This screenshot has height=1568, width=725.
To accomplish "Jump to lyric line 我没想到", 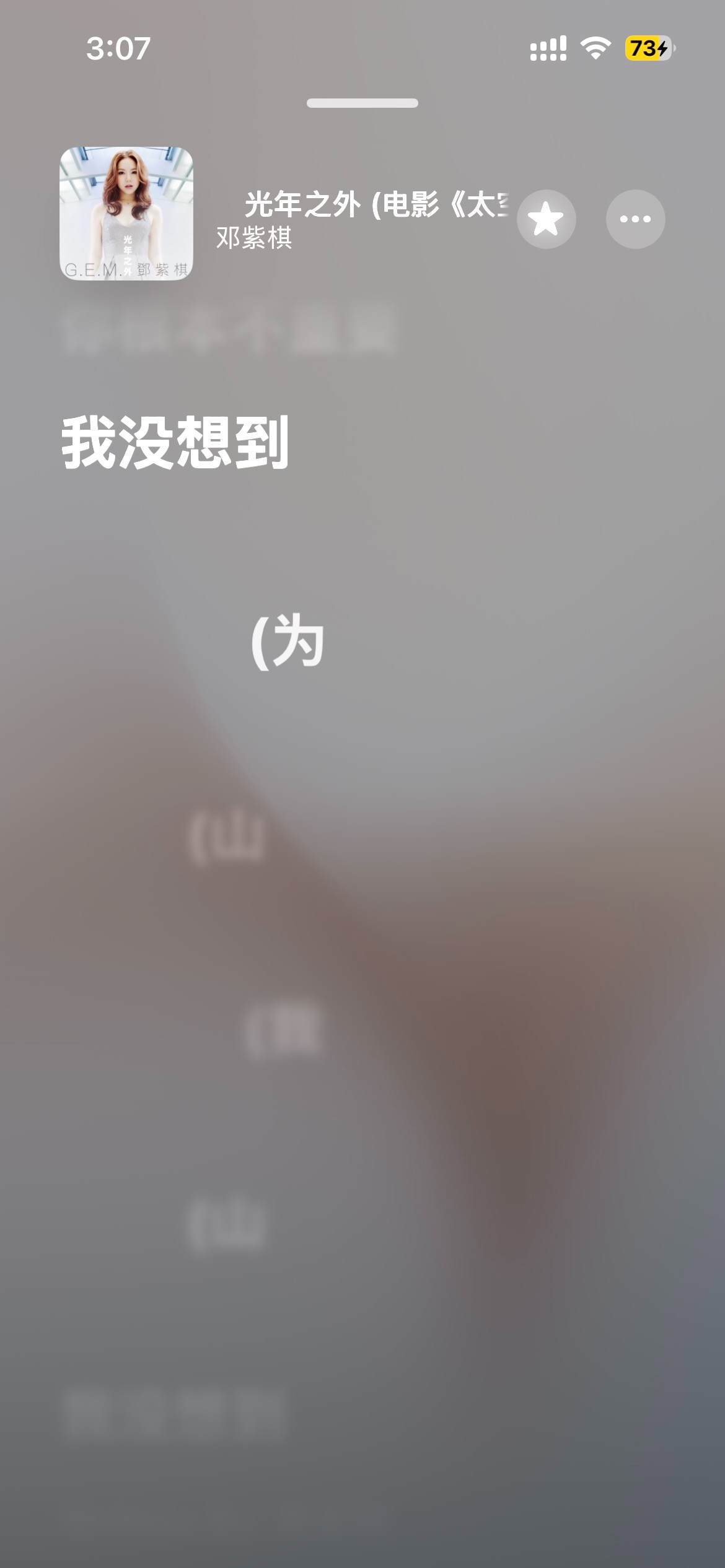I will pyautogui.click(x=175, y=442).
